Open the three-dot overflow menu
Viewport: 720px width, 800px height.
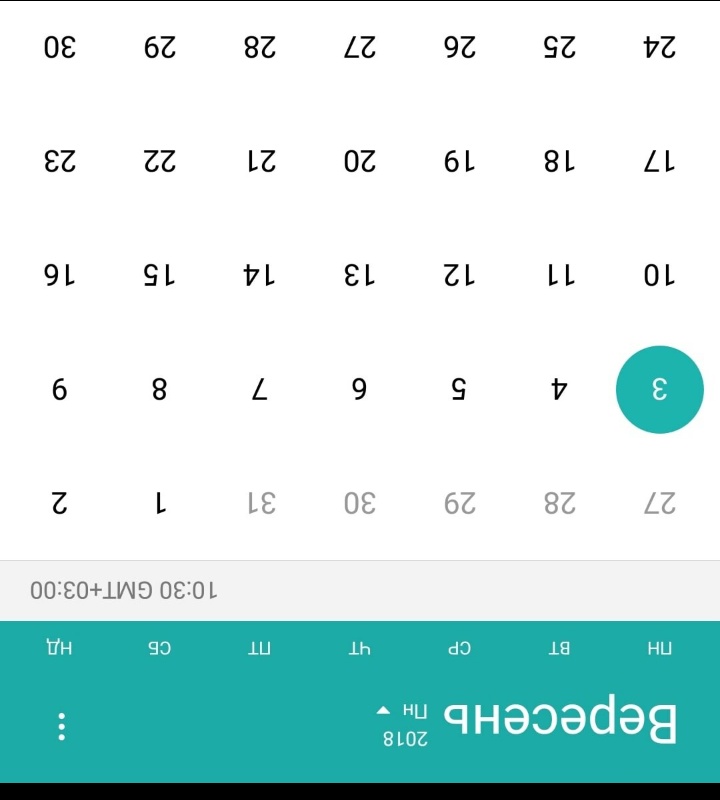(x=62, y=726)
